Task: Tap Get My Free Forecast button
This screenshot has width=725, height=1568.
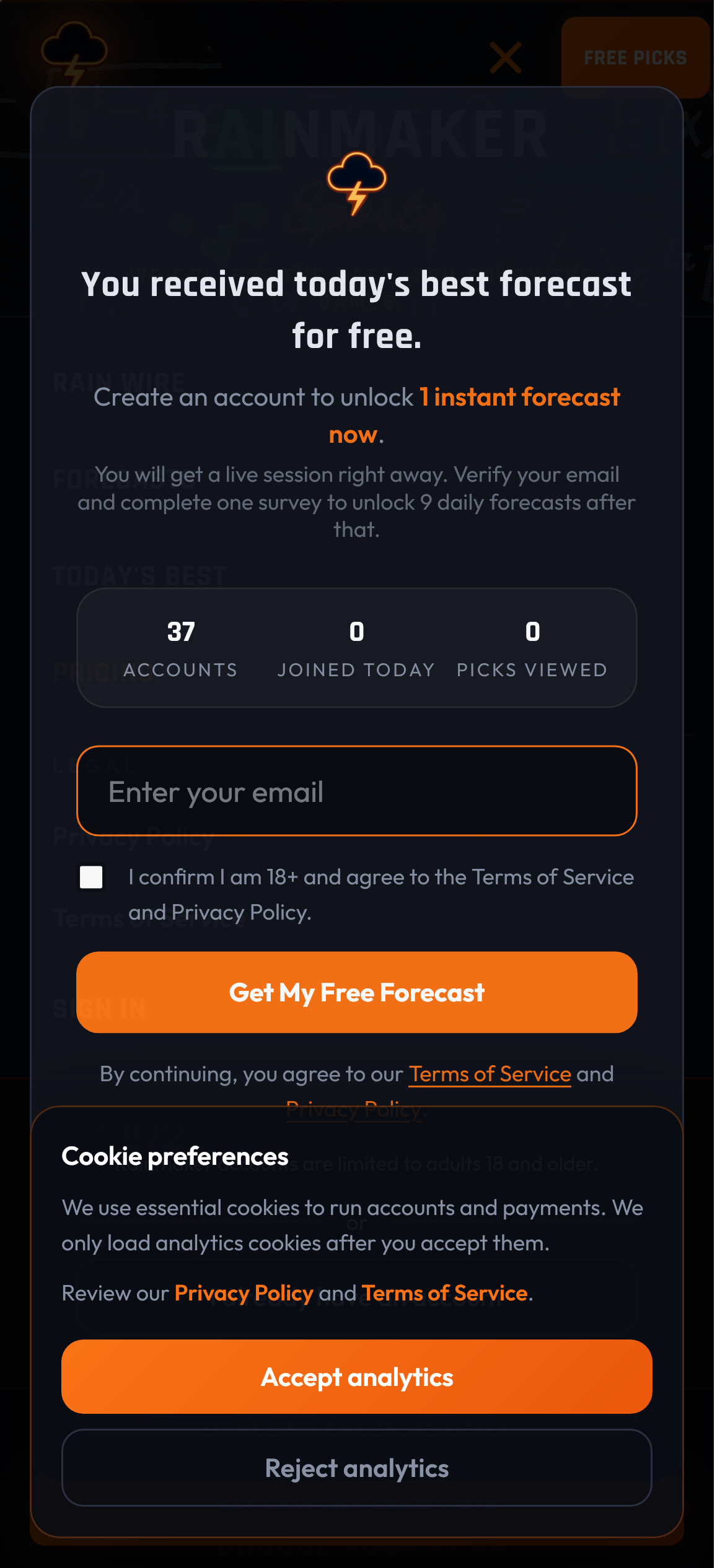Action: pos(356,992)
